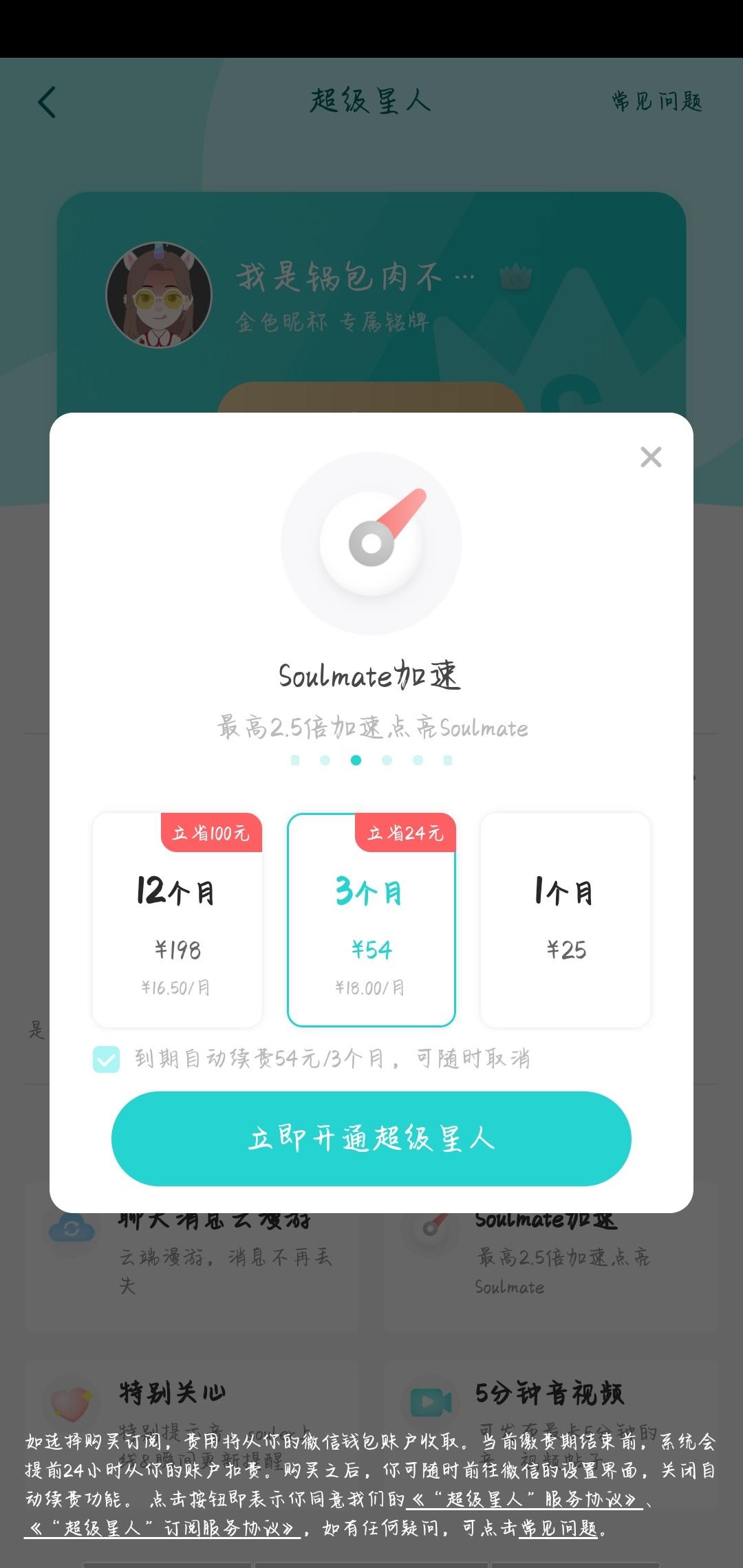The width and height of the screenshot is (743, 1568).
Task: Open 常见问题 at the top right
Action: point(657,102)
